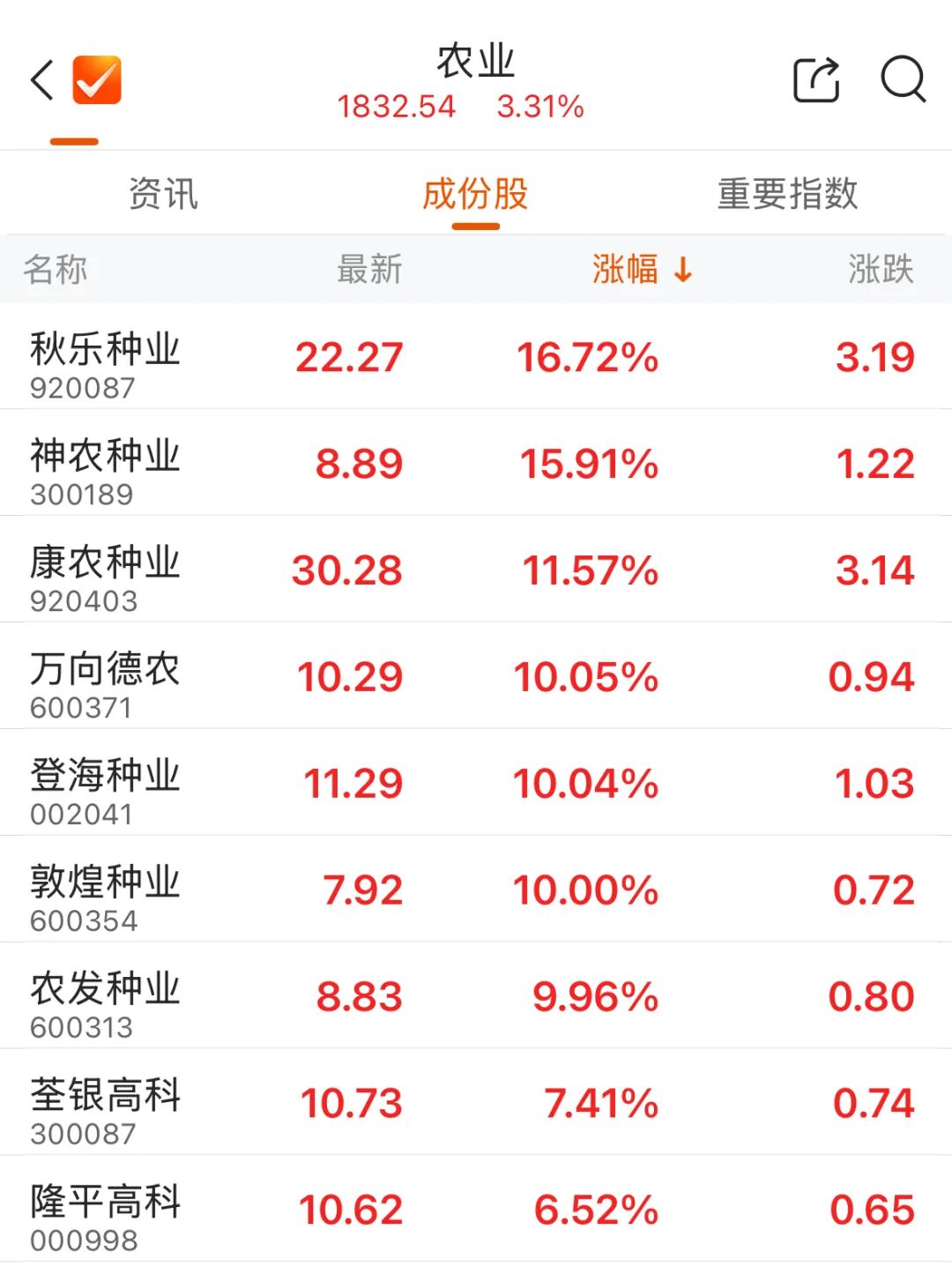The image size is (952, 1274).
Task: Select the 敦煌种业 row
Action: point(476,890)
